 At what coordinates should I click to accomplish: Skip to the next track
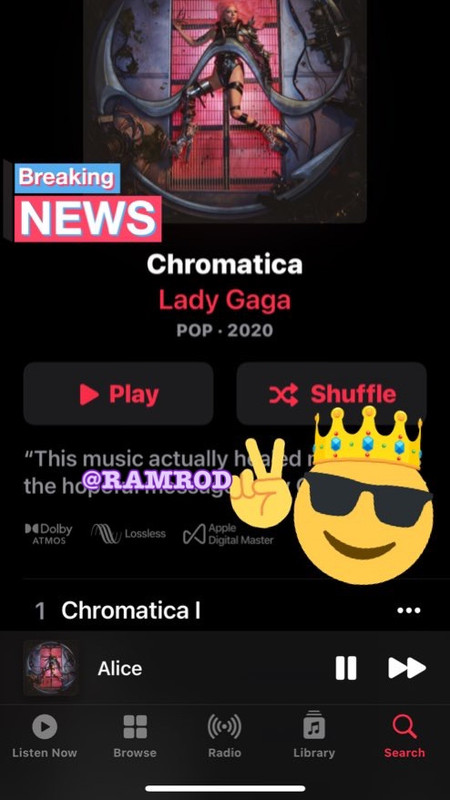(x=407, y=668)
